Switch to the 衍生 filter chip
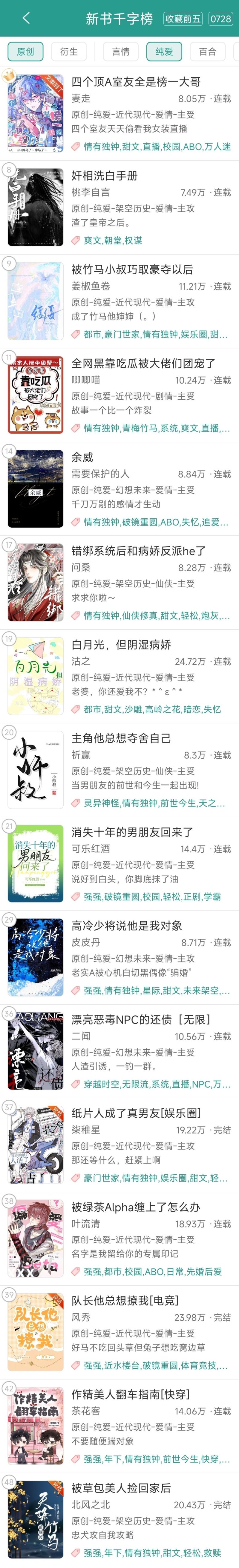 (x=69, y=52)
